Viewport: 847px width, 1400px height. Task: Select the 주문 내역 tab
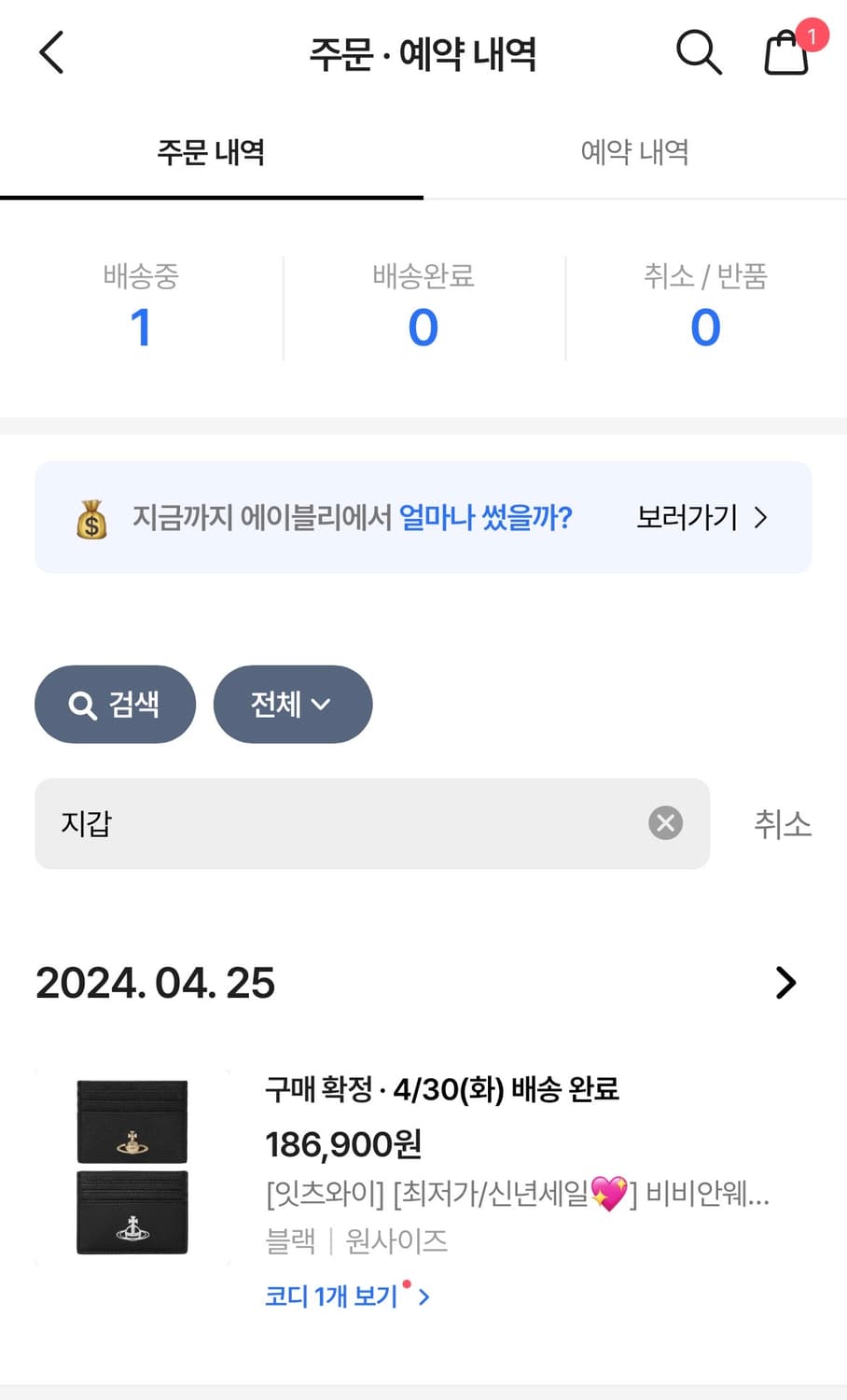pyautogui.click(x=212, y=152)
